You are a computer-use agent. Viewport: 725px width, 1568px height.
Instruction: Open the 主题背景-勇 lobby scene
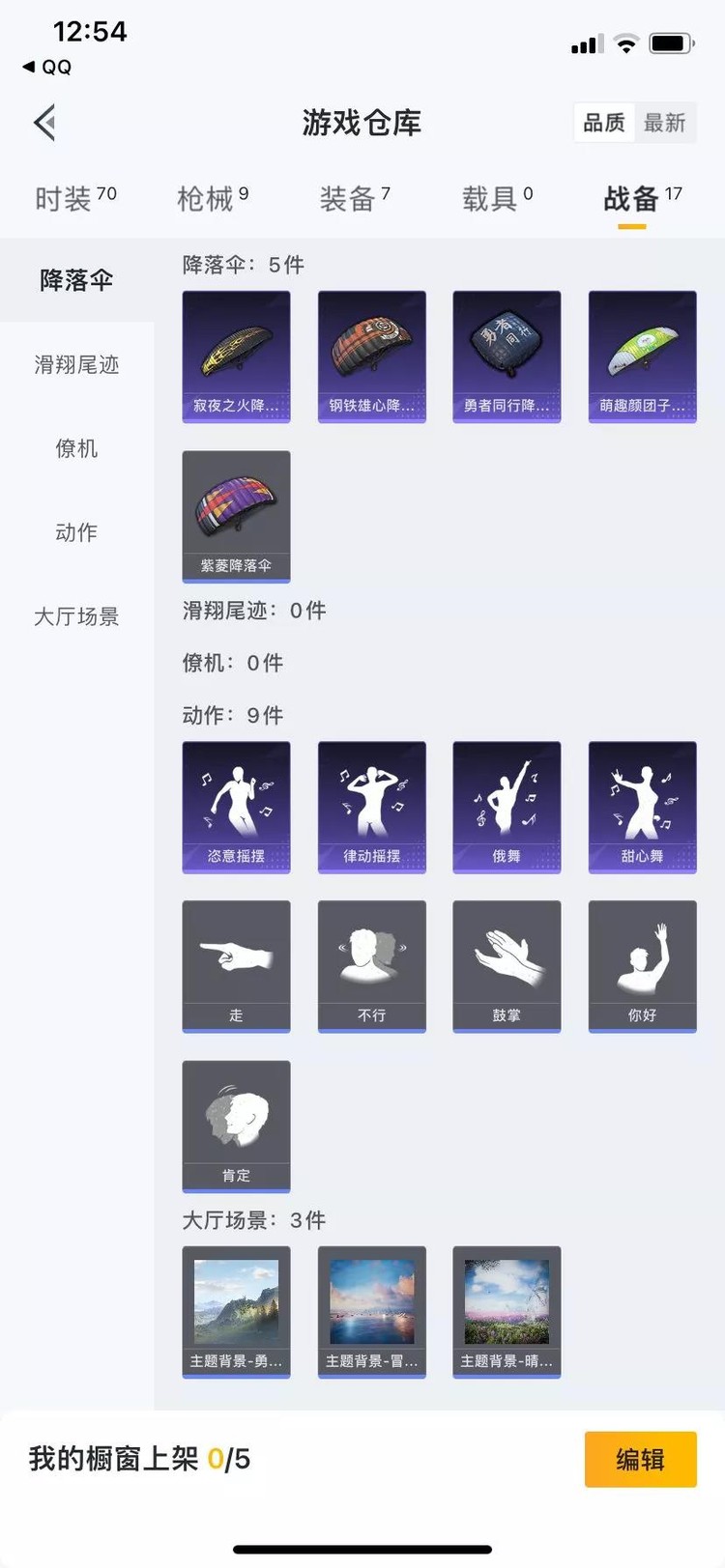click(236, 1311)
